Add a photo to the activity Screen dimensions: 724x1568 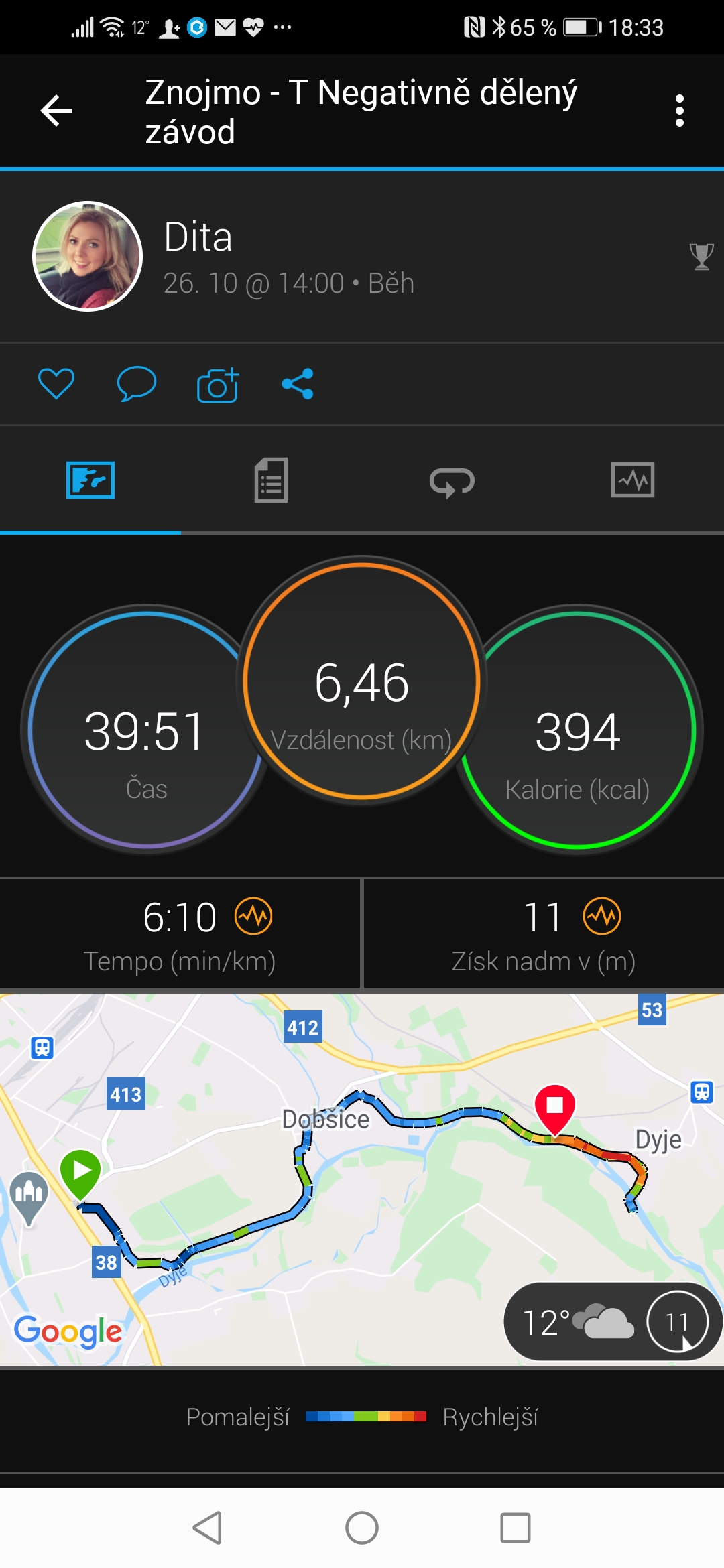(x=218, y=385)
